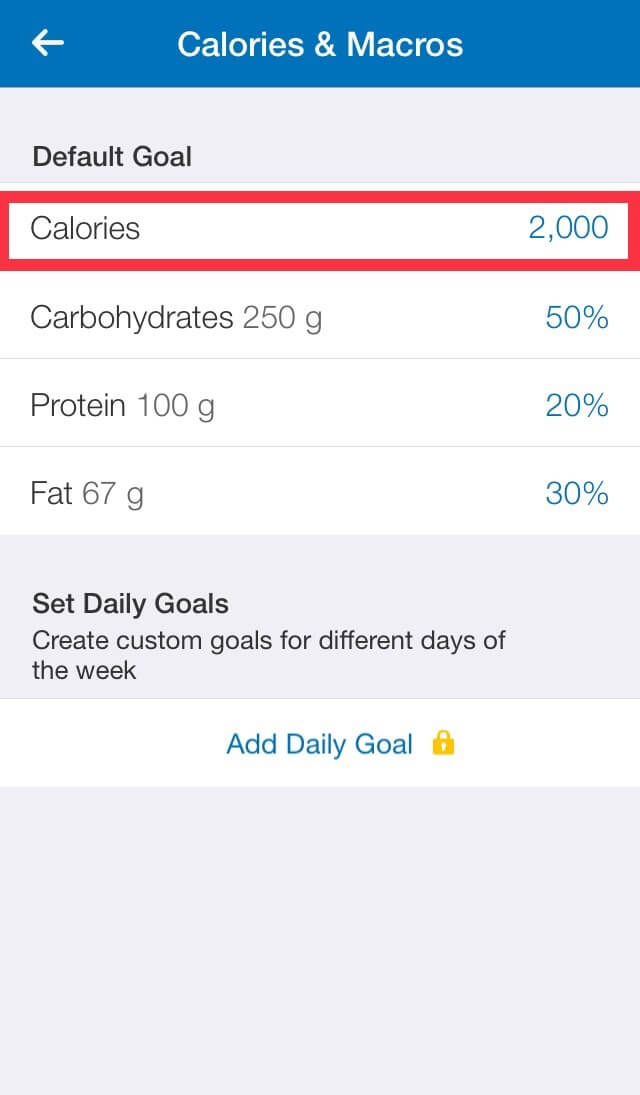This screenshot has width=640, height=1095.
Task: Select the Fat goal row
Action: 320,492
